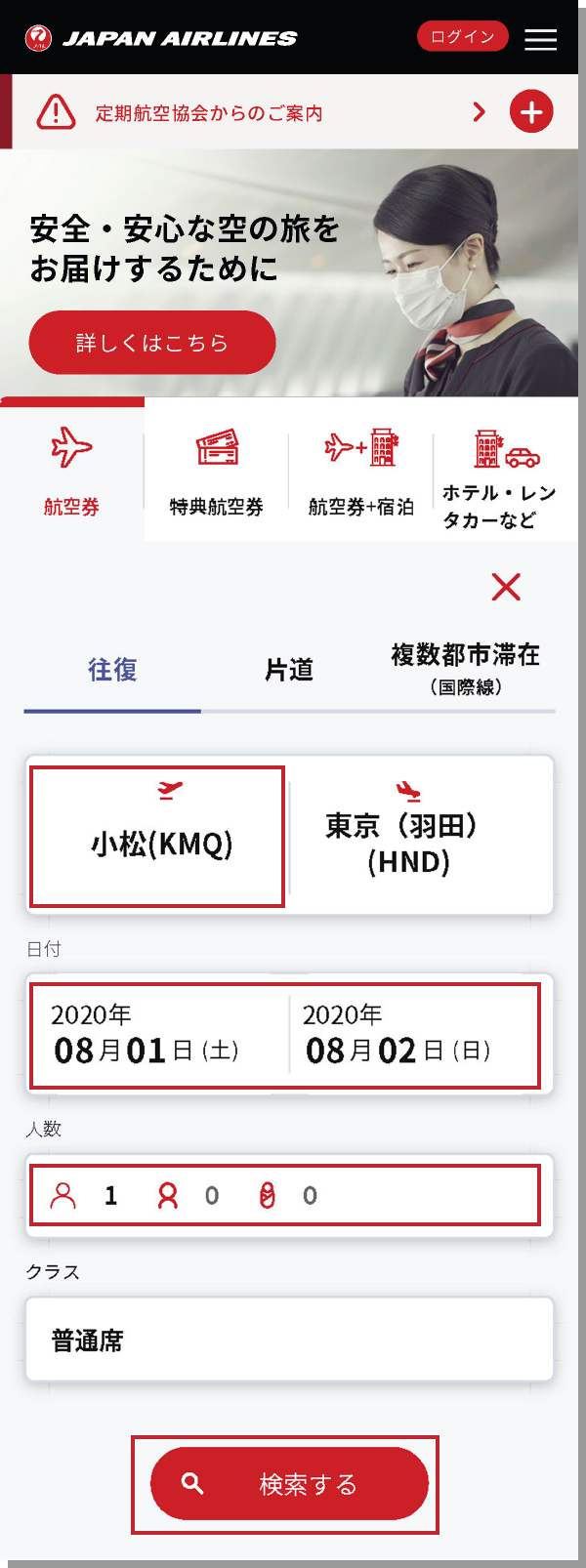Edit the departure date 08月01日

pos(156,1036)
